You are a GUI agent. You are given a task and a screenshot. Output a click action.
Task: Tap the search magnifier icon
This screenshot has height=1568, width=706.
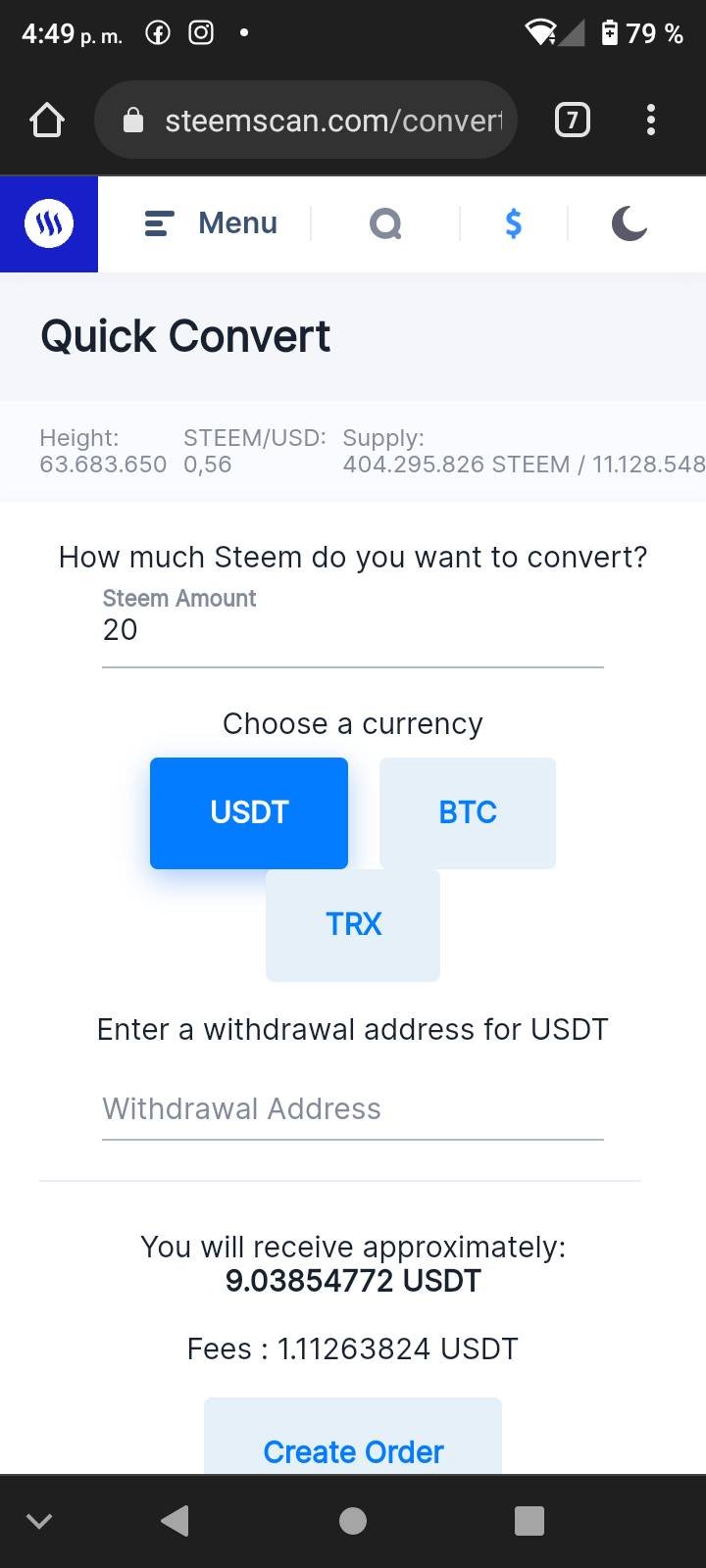(x=385, y=224)
